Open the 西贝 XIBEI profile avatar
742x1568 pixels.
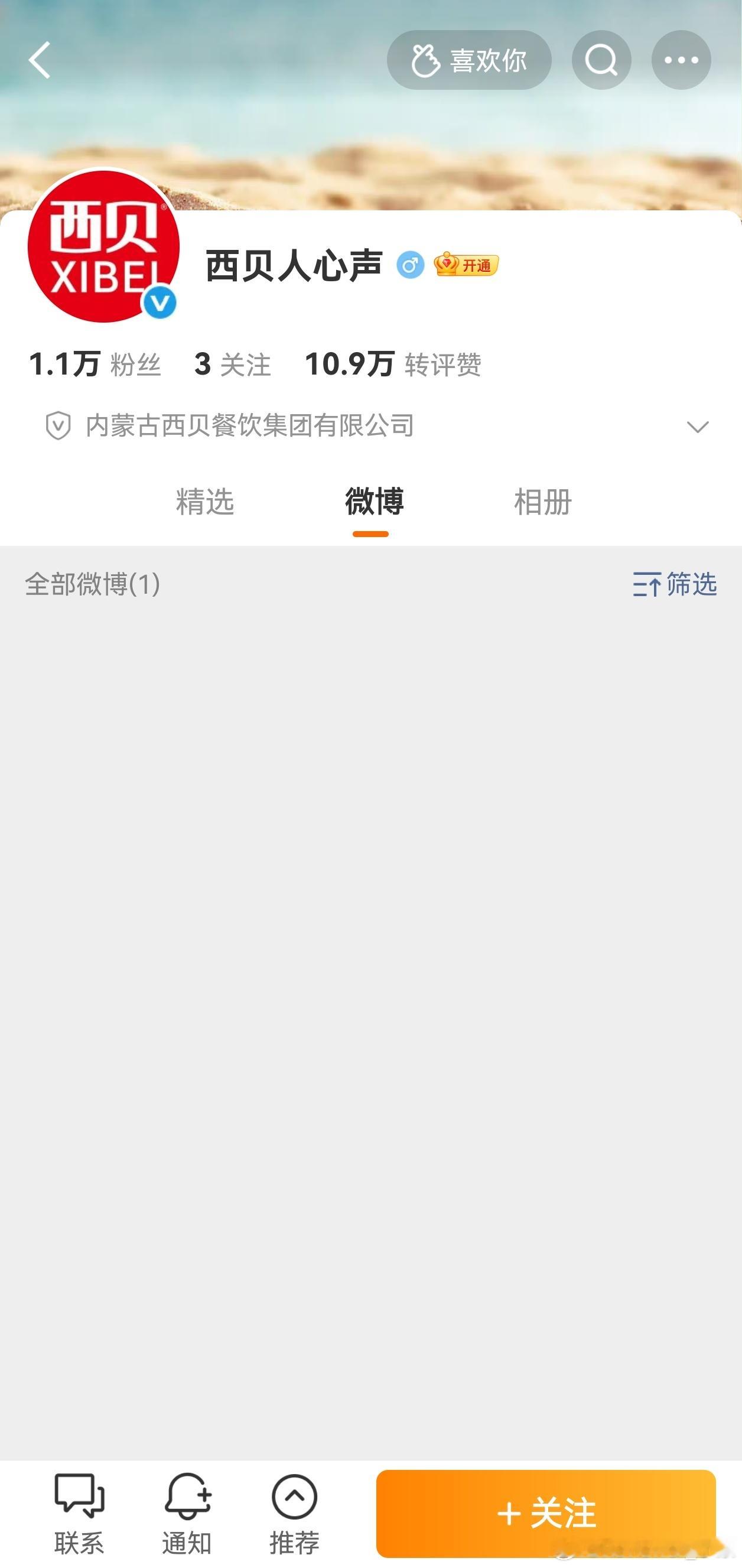[102, 249]
